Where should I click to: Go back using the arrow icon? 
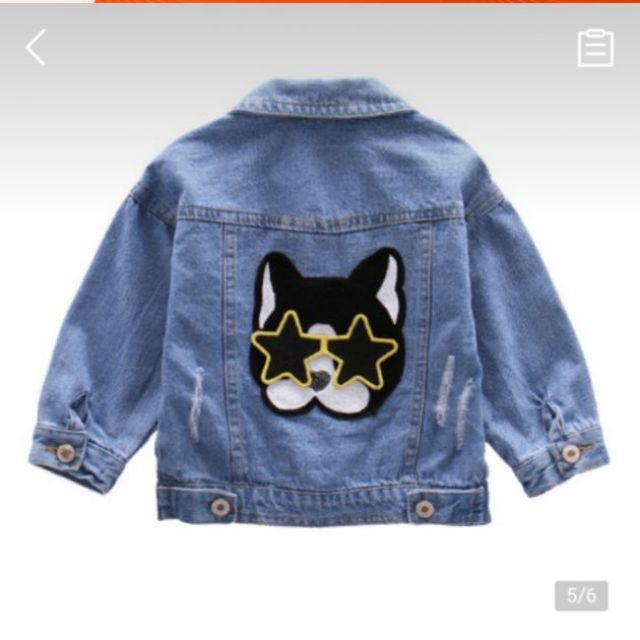pyautogui.click(x=36, y=47)
